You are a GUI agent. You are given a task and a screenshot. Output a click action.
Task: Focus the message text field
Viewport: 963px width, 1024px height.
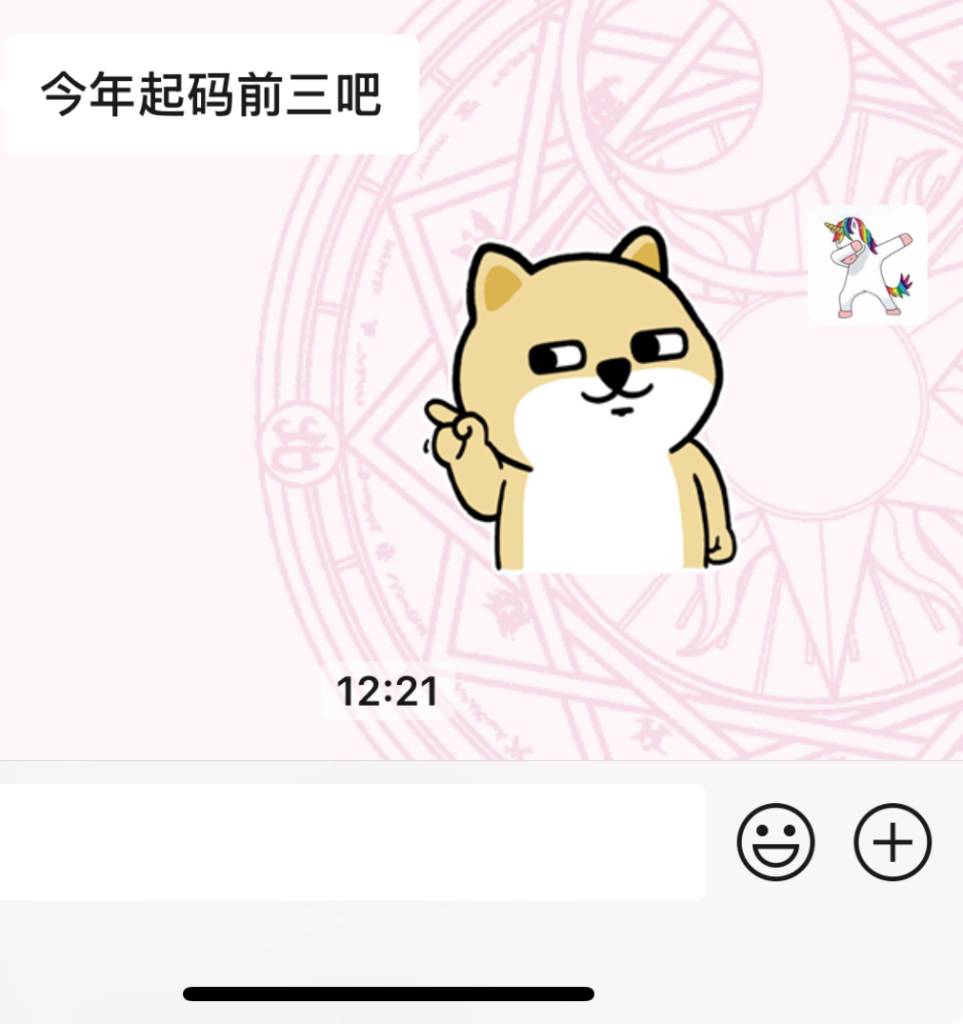point(350,842)
